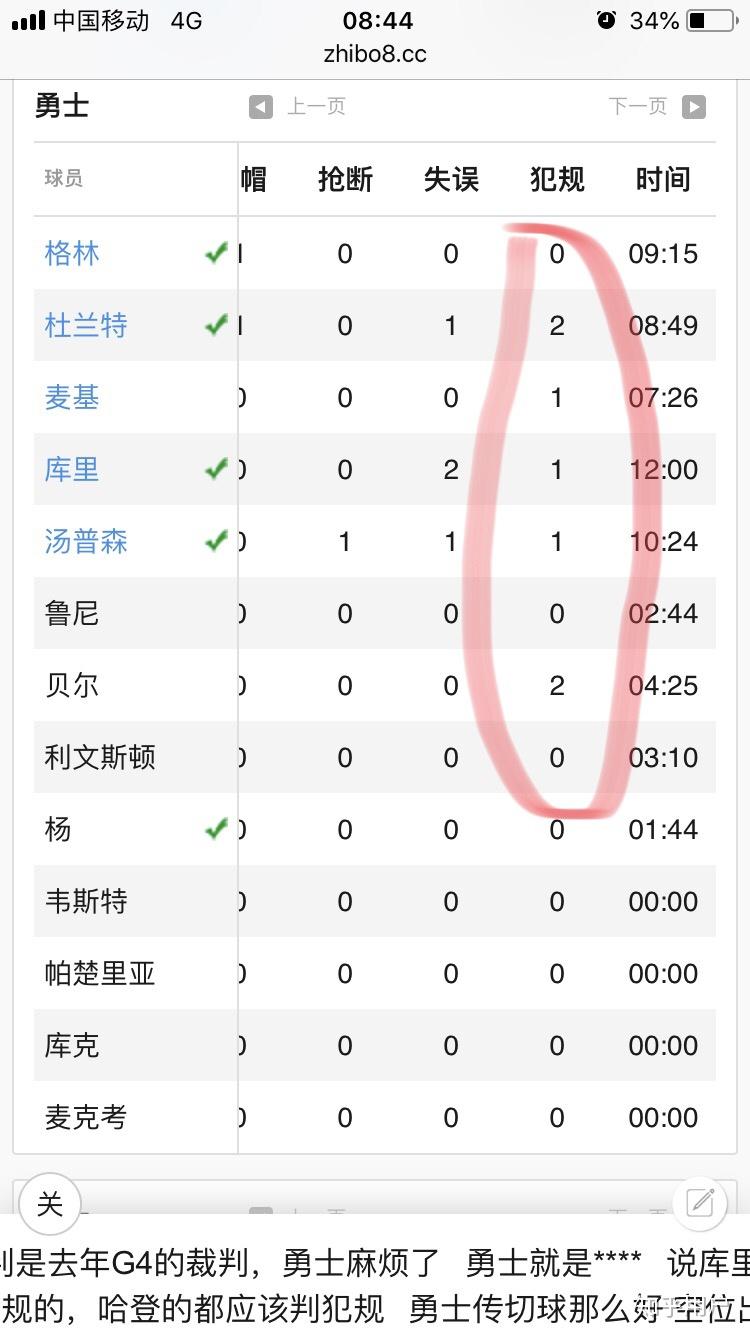
Task: Click the 上一页 text link
Action: pyautogui.click(x=315, y=106)
